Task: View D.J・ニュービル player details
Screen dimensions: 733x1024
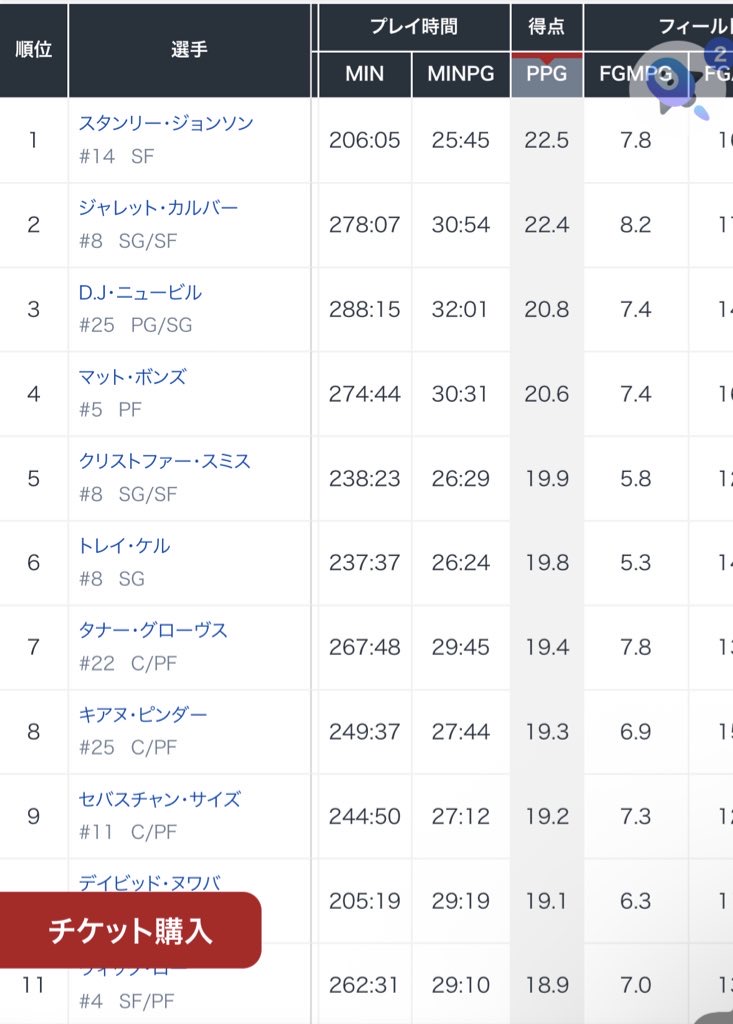Action: [x=140, y=293]
